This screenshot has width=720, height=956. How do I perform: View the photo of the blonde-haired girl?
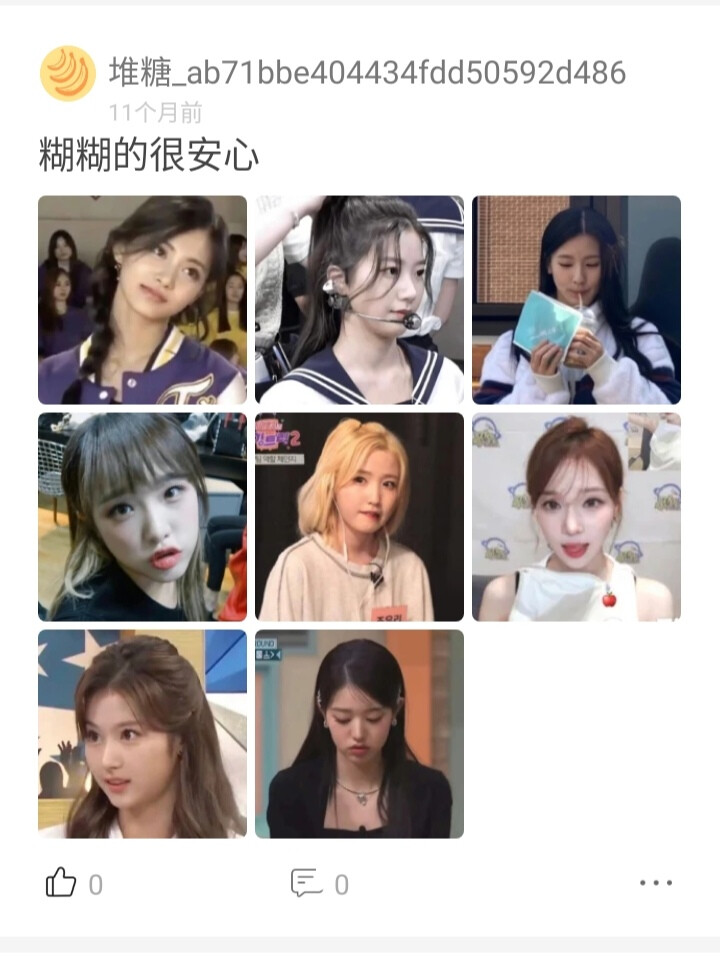point(359,517)
